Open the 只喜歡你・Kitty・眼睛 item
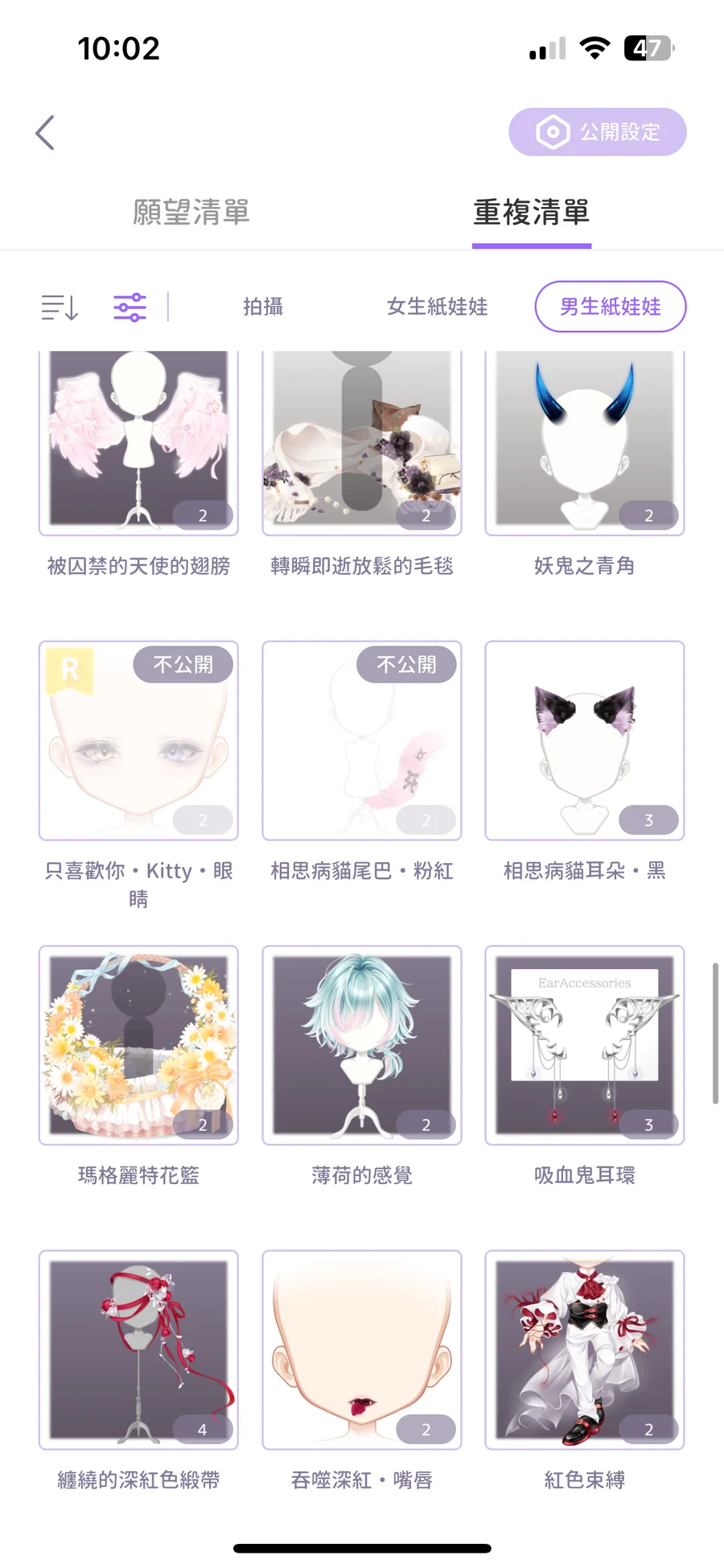This screenshot has width=724, height=1568. coord(138,741)
